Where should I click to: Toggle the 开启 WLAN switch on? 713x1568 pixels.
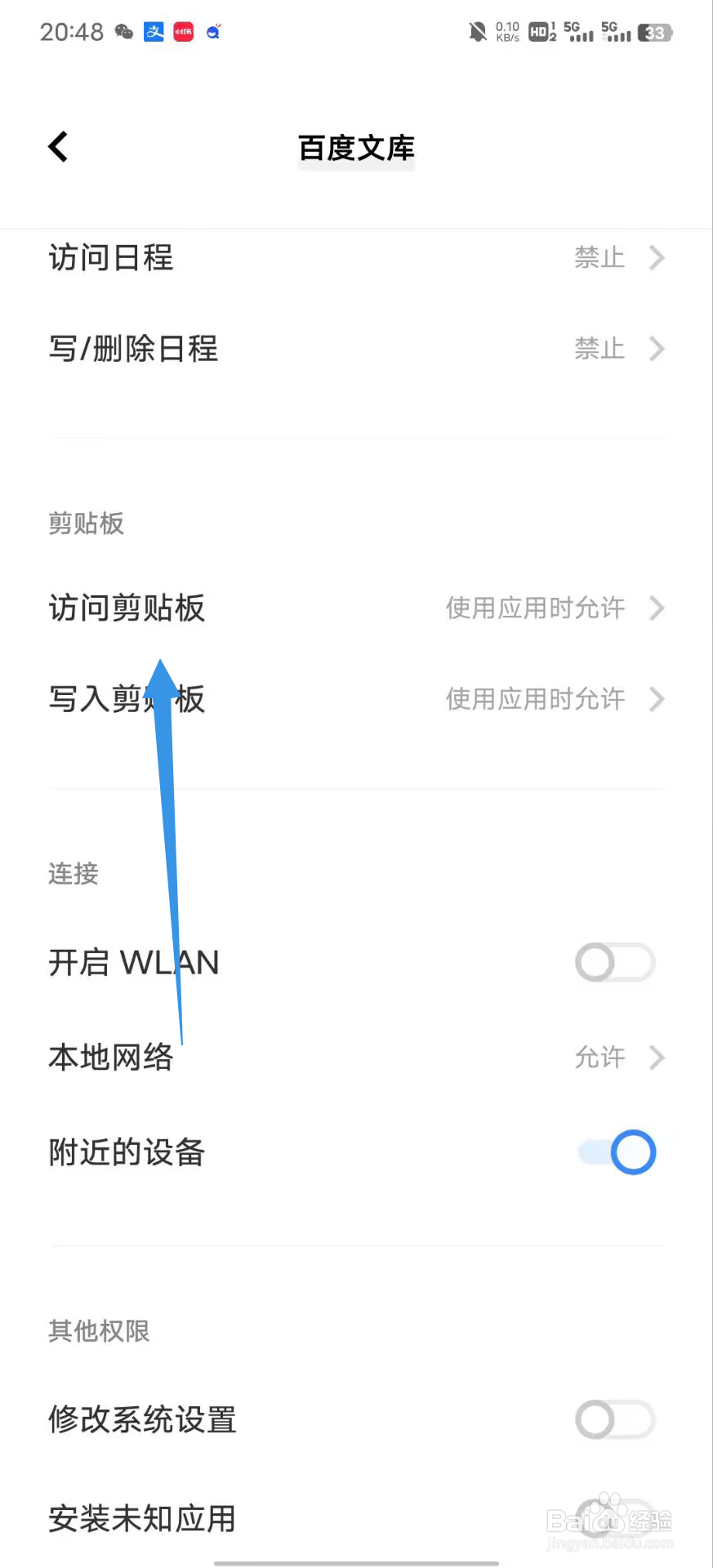pos(615,963)
